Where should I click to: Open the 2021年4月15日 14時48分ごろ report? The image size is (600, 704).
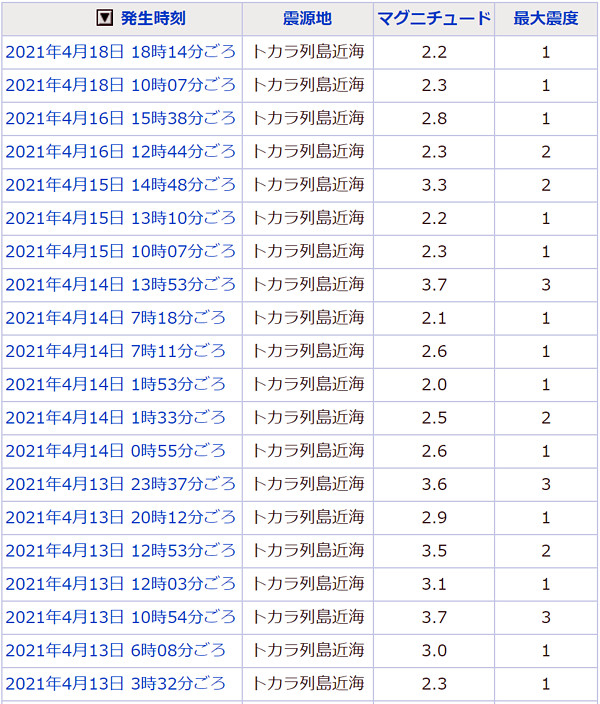pos(121,185)
